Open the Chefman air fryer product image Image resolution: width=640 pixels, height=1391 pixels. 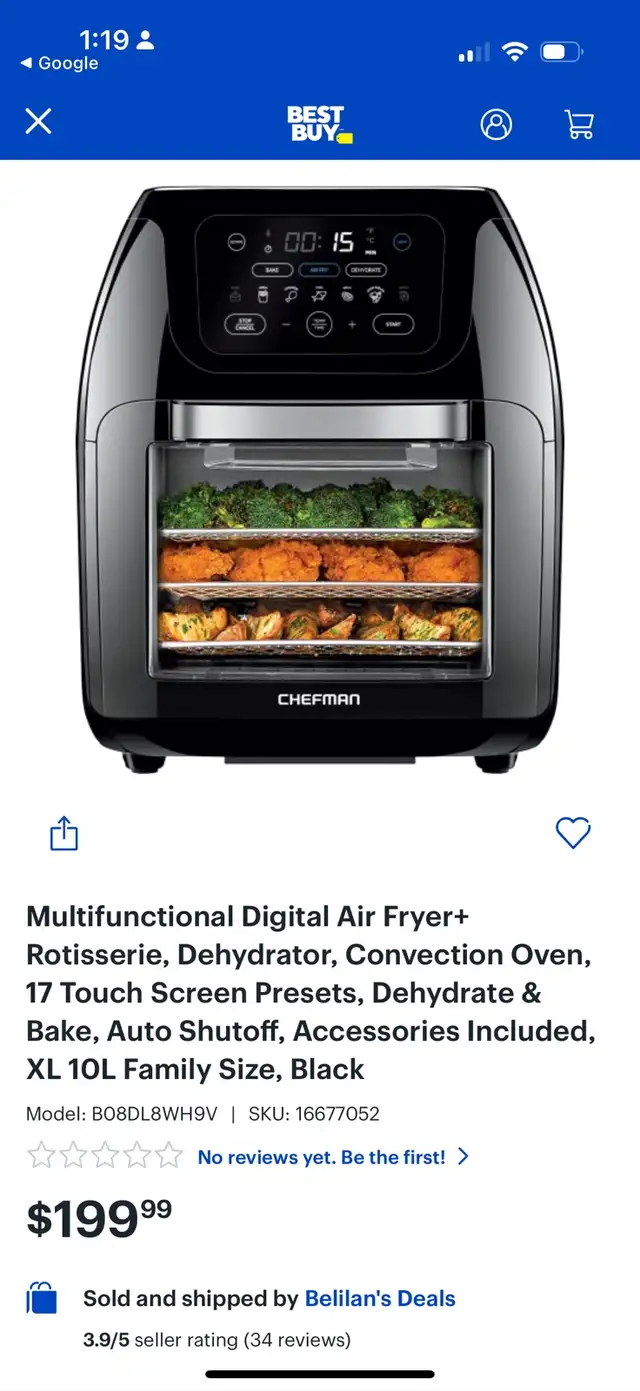pyautogui.click(x=319, y=479)
